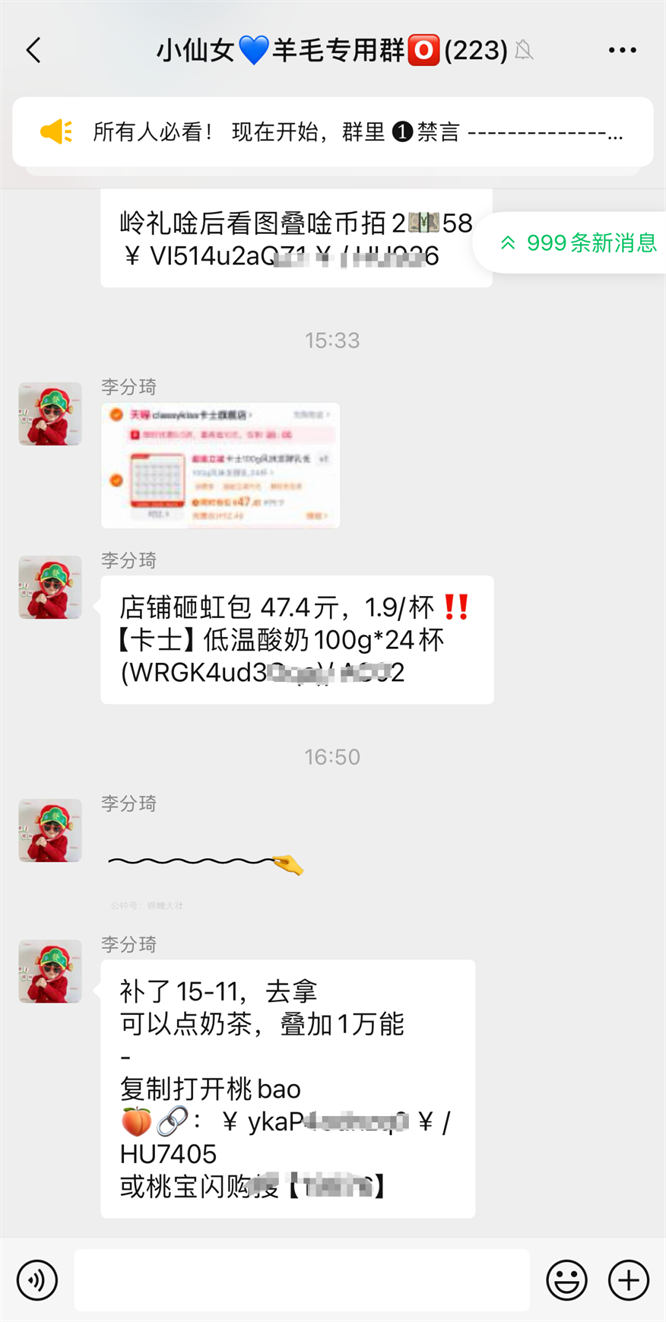Open the group chat overflow menu

622,50
